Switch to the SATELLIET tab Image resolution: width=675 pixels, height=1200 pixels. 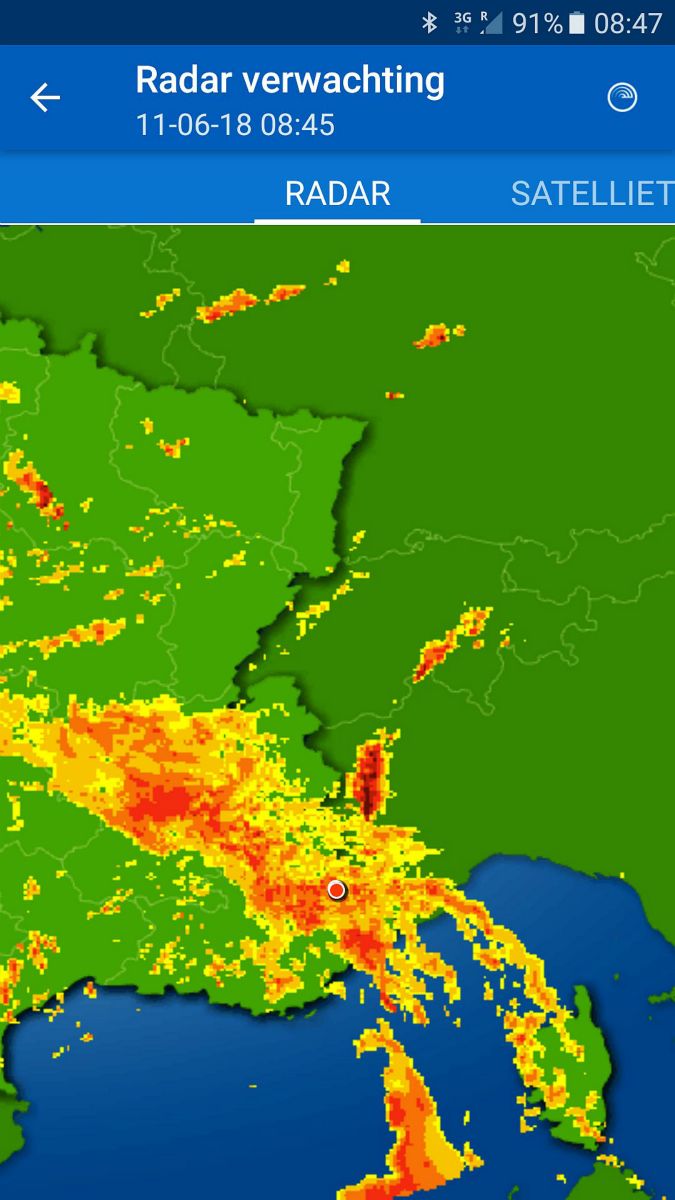[x=591, y=193]
